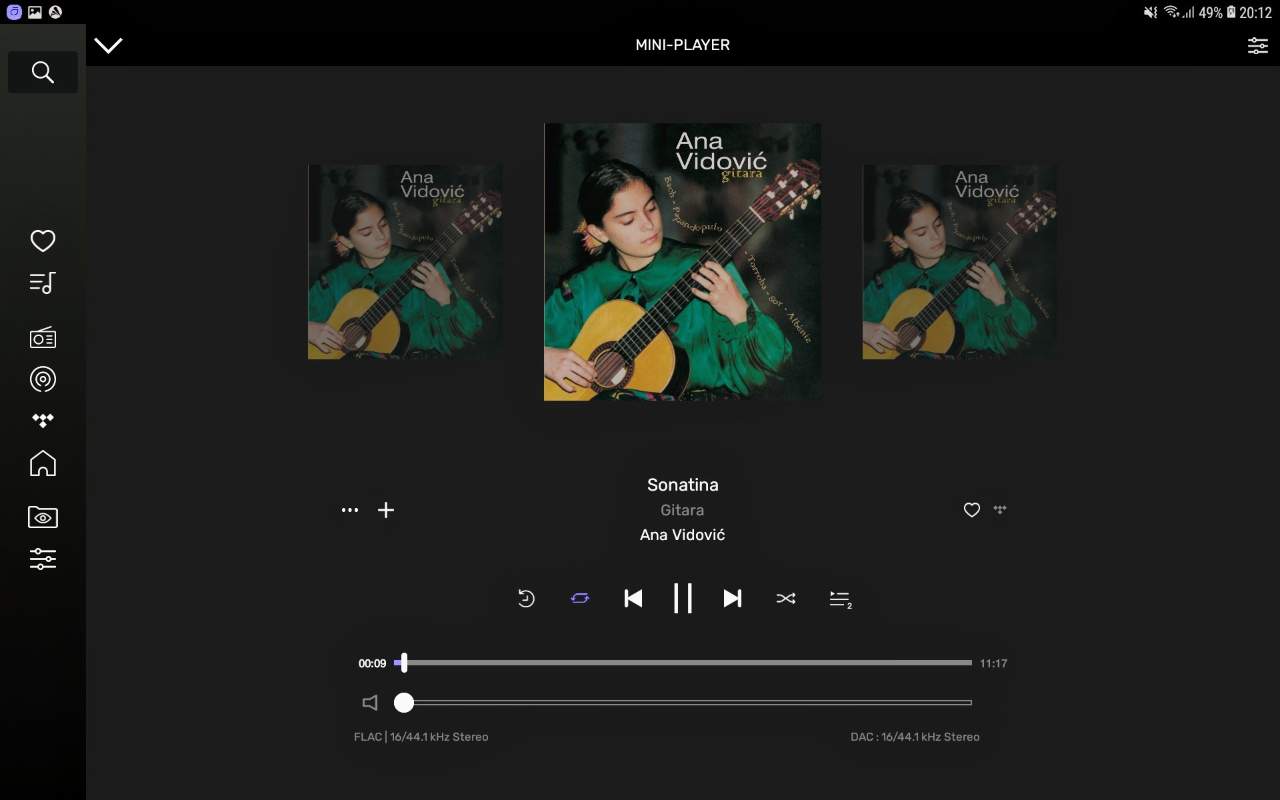The height and width of the screenshot is (800, 1280).
Task: Mark Sonatina as a favorite with the heart
Action: click(971, 510)
